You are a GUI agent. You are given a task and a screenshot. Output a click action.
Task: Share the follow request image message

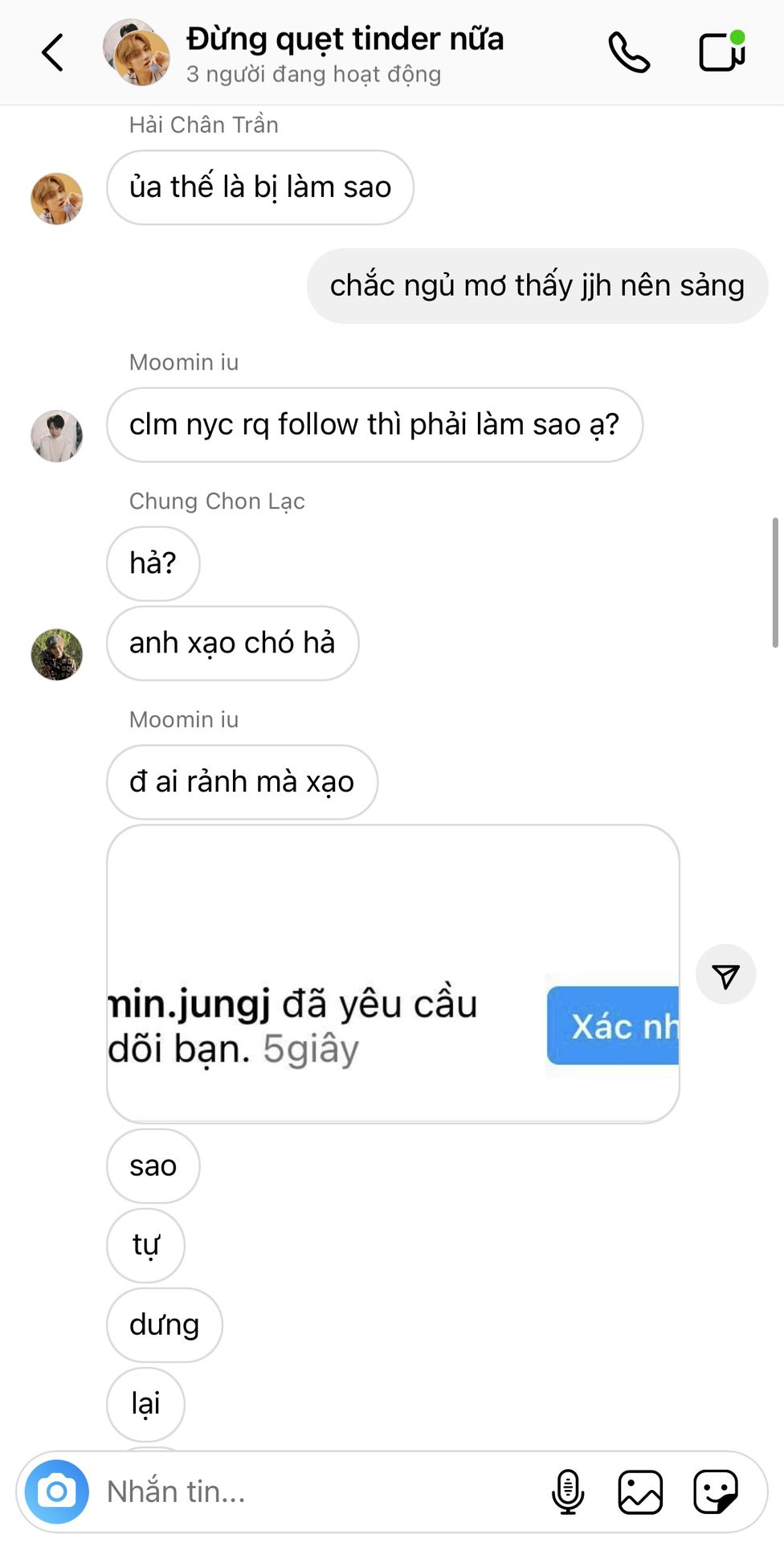pyautogui.click(x=725, y=975)
